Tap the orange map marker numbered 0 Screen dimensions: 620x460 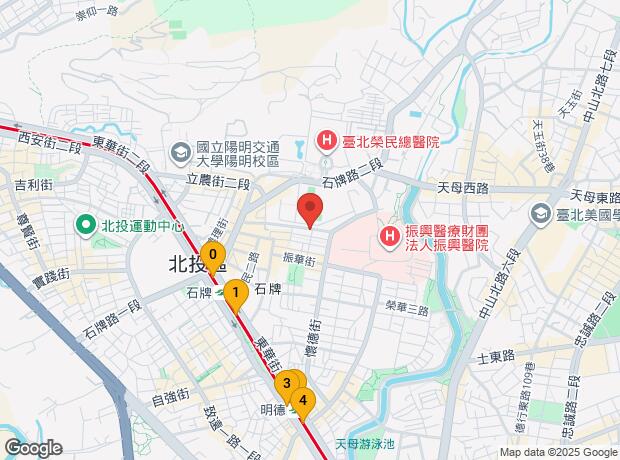[212, 256]
